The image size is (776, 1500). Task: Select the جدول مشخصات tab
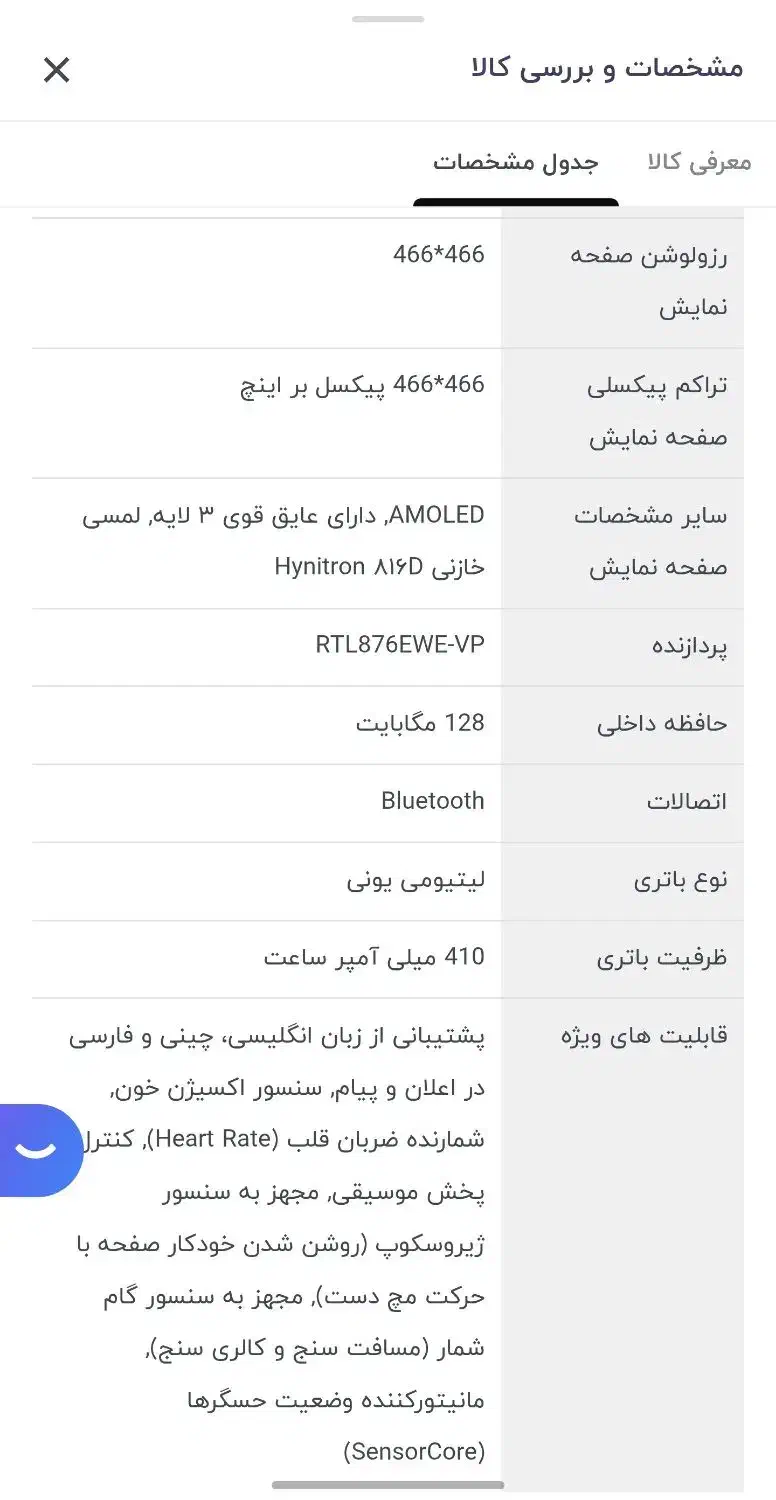(516, 163)
